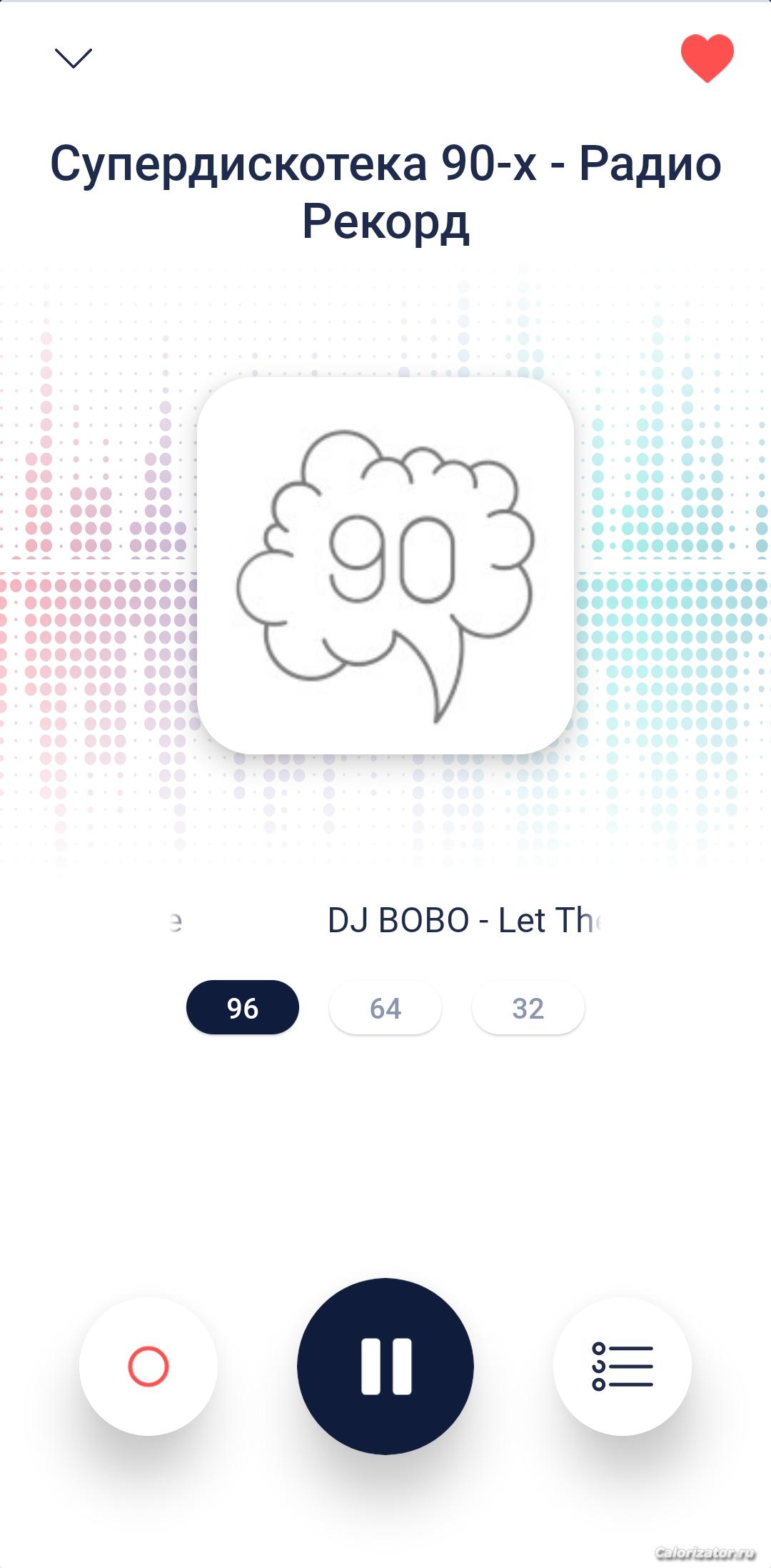Select the 96 bitrate option
771x1568 pixels.
pyautogui.click(x=243, y=1007)
